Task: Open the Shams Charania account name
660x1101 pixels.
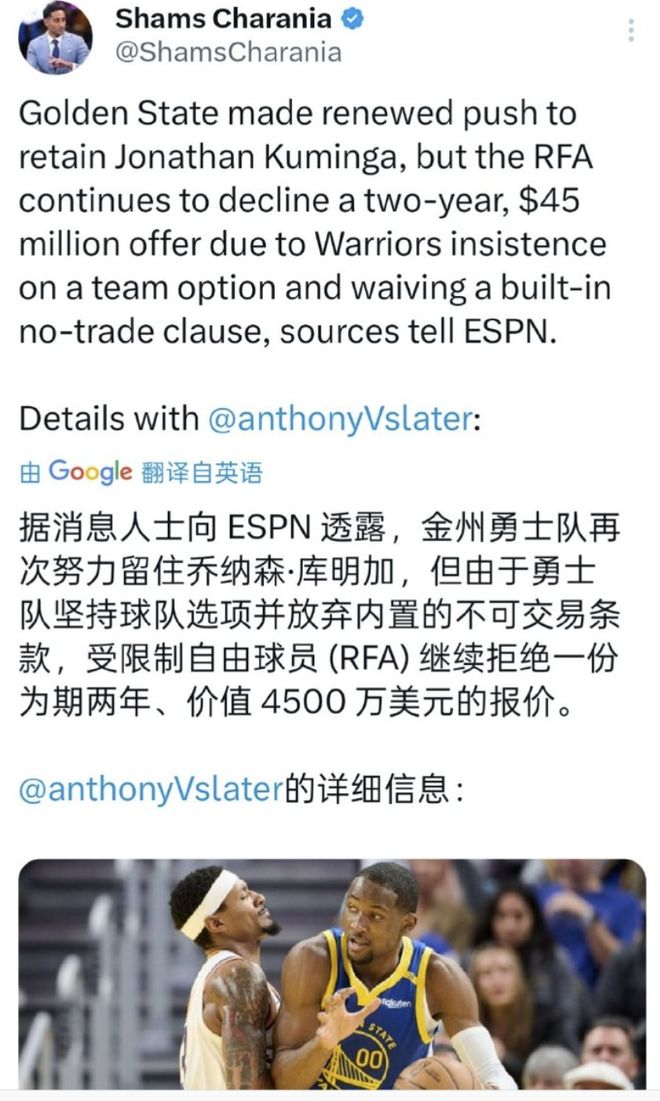Action: click(x=223, y=19)
